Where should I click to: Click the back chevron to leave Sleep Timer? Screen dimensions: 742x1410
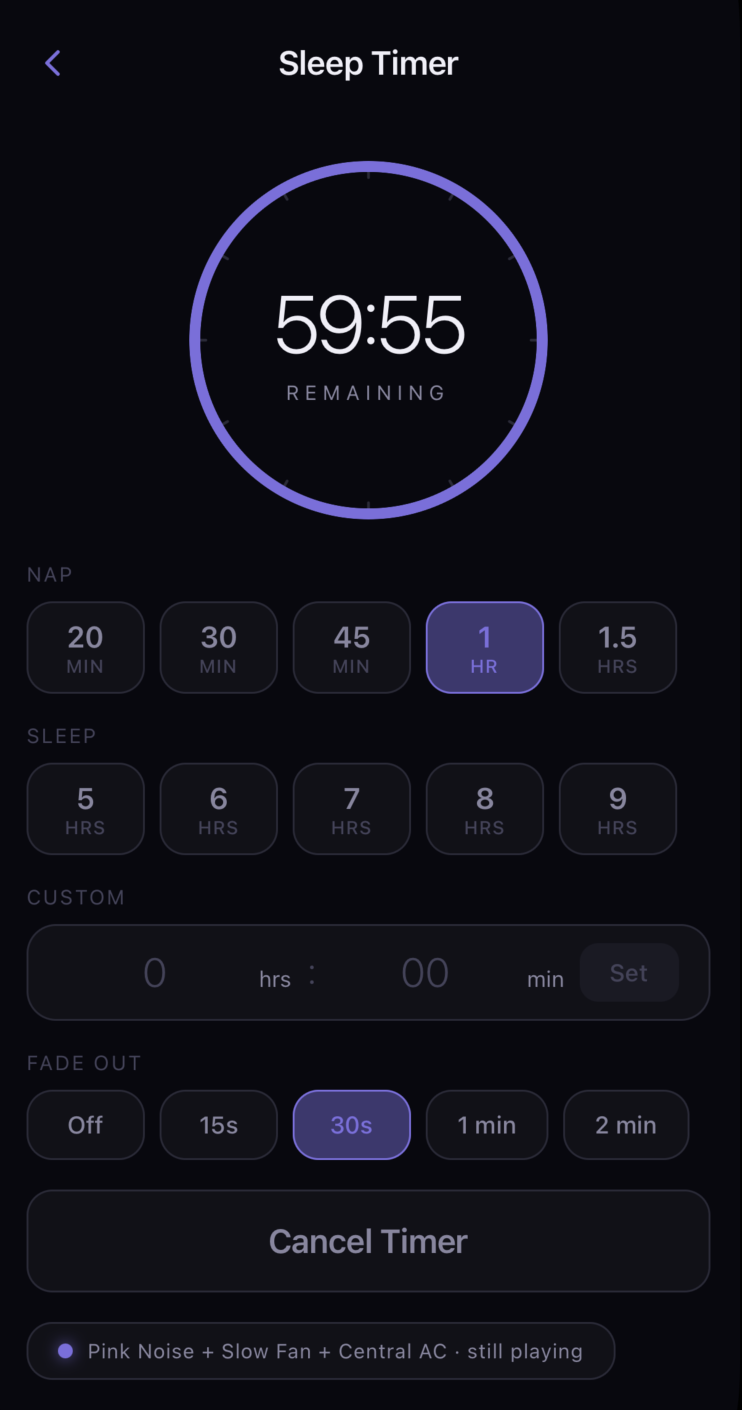point(52,62)
